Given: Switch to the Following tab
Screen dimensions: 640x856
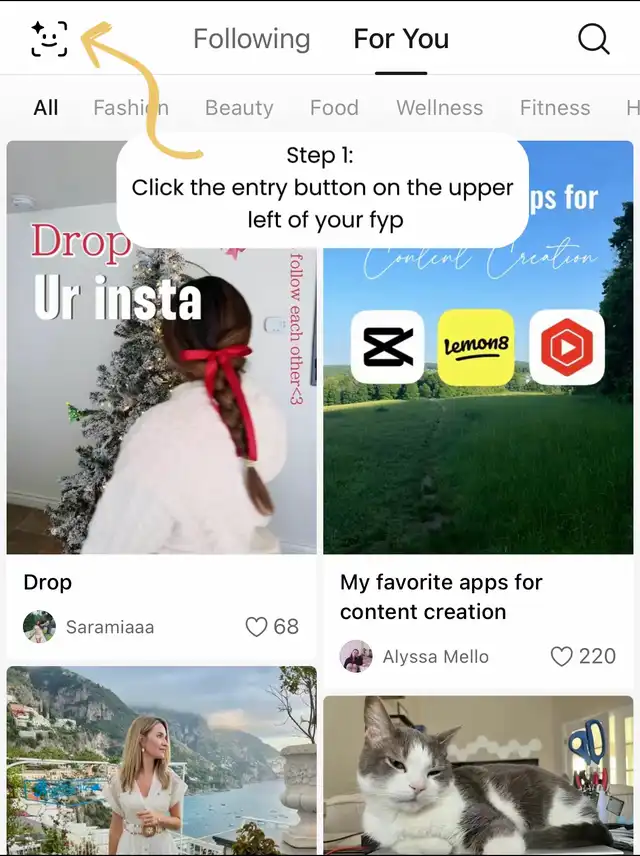Looking at the screenshot, I should tap(252, 39).
